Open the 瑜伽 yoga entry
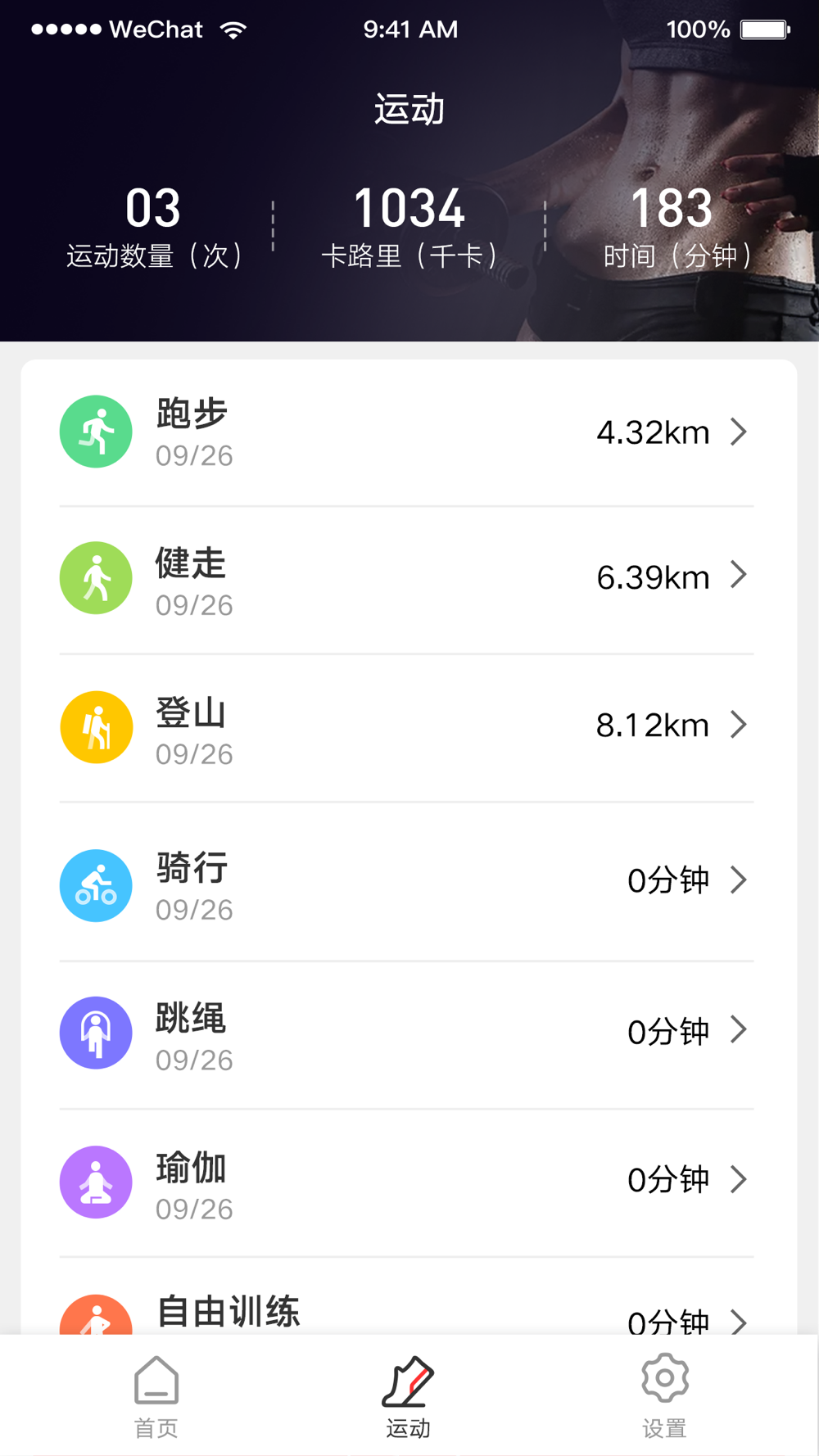The width and height of the screenshot is (819, 1456). [x=407, y=1183]
